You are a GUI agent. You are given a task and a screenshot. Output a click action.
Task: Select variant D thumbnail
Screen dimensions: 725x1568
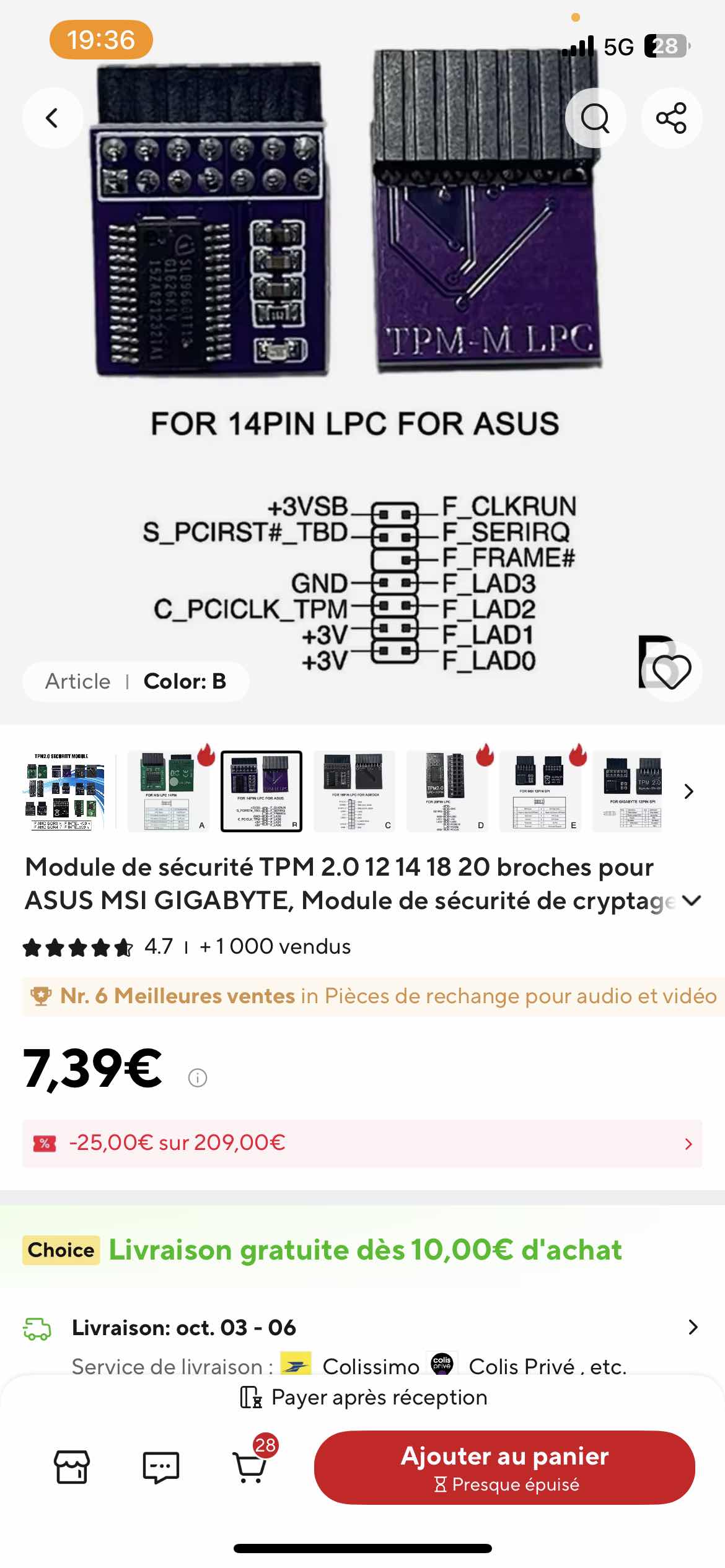[x=447, y=791]
